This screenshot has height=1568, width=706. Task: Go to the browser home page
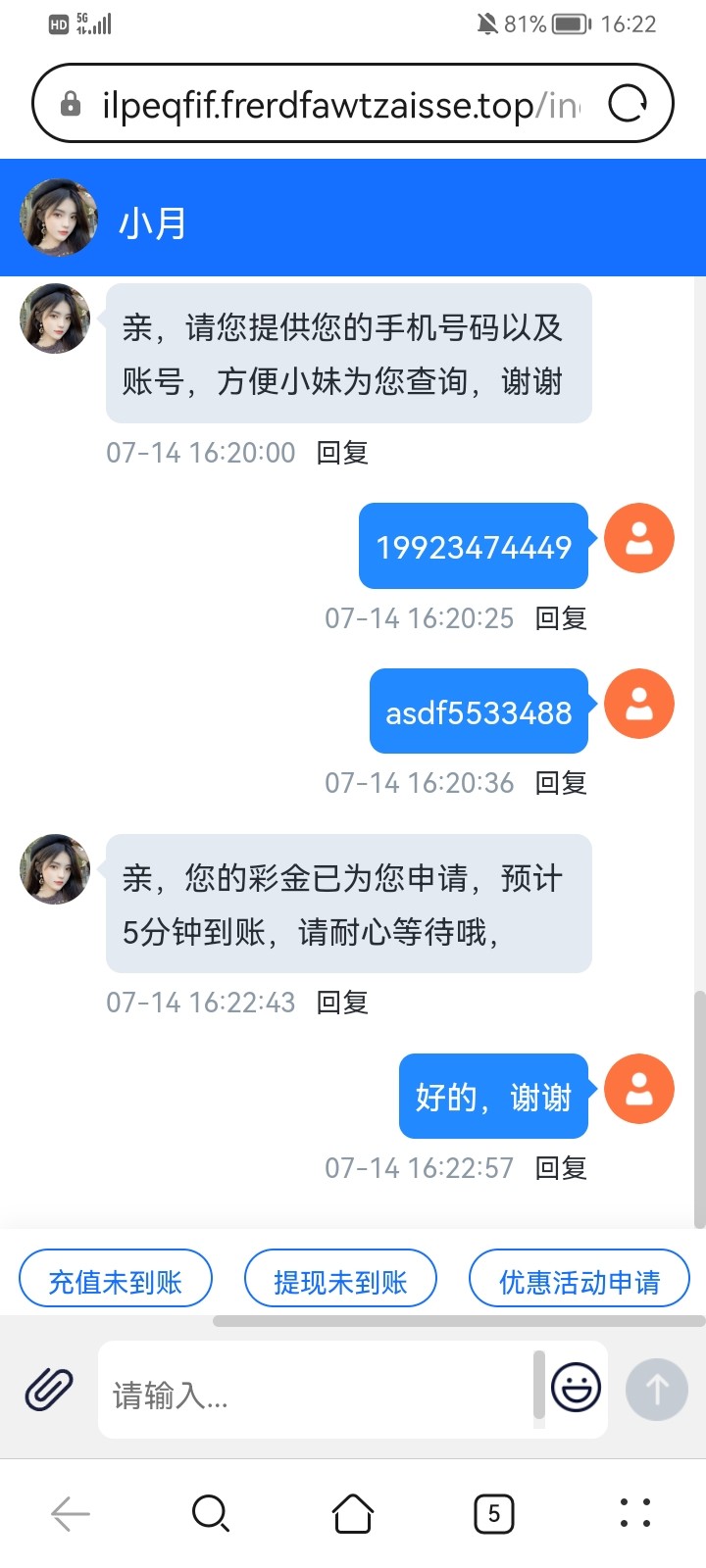[x=353, y=1513]
